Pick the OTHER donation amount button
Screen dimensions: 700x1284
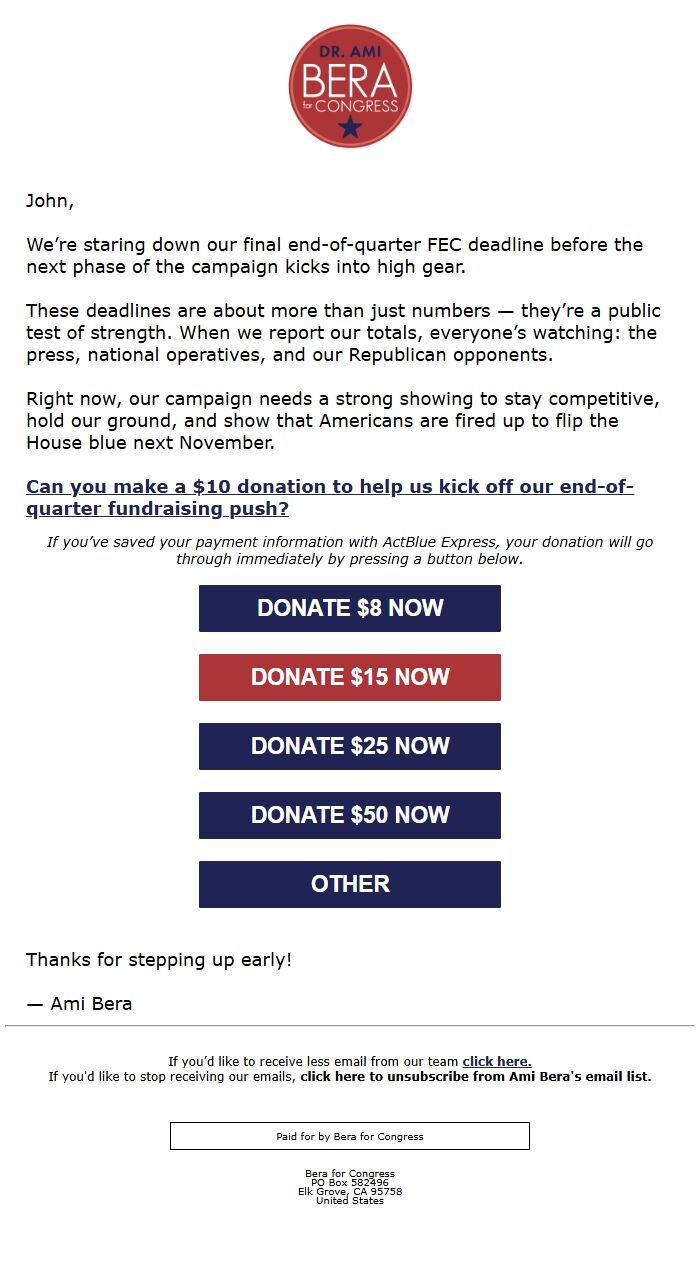(350, 884)
